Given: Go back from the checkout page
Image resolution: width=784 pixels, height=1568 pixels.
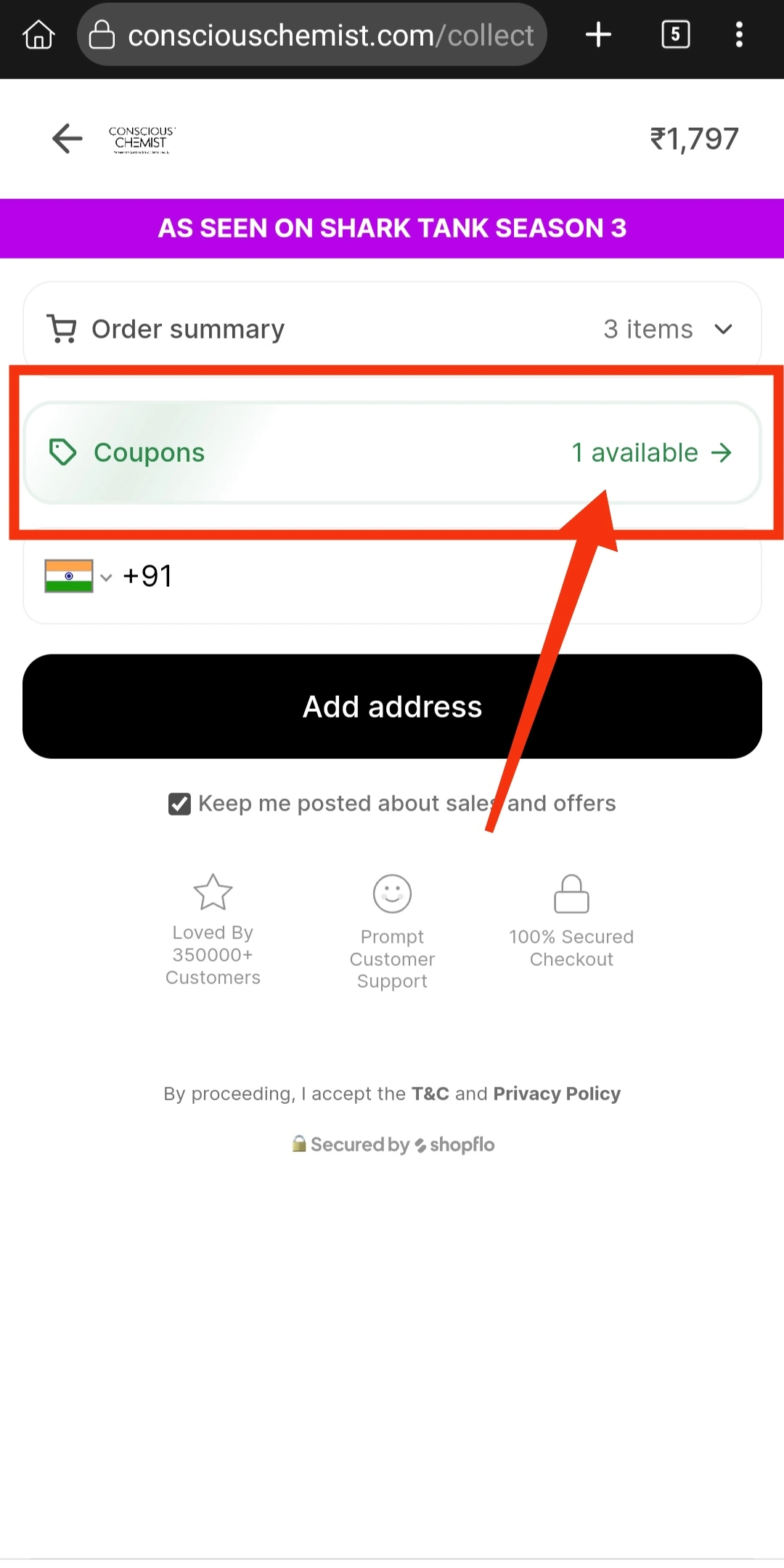Looking at the screenshot, I should pyautogui.click(x=68, y=138).
